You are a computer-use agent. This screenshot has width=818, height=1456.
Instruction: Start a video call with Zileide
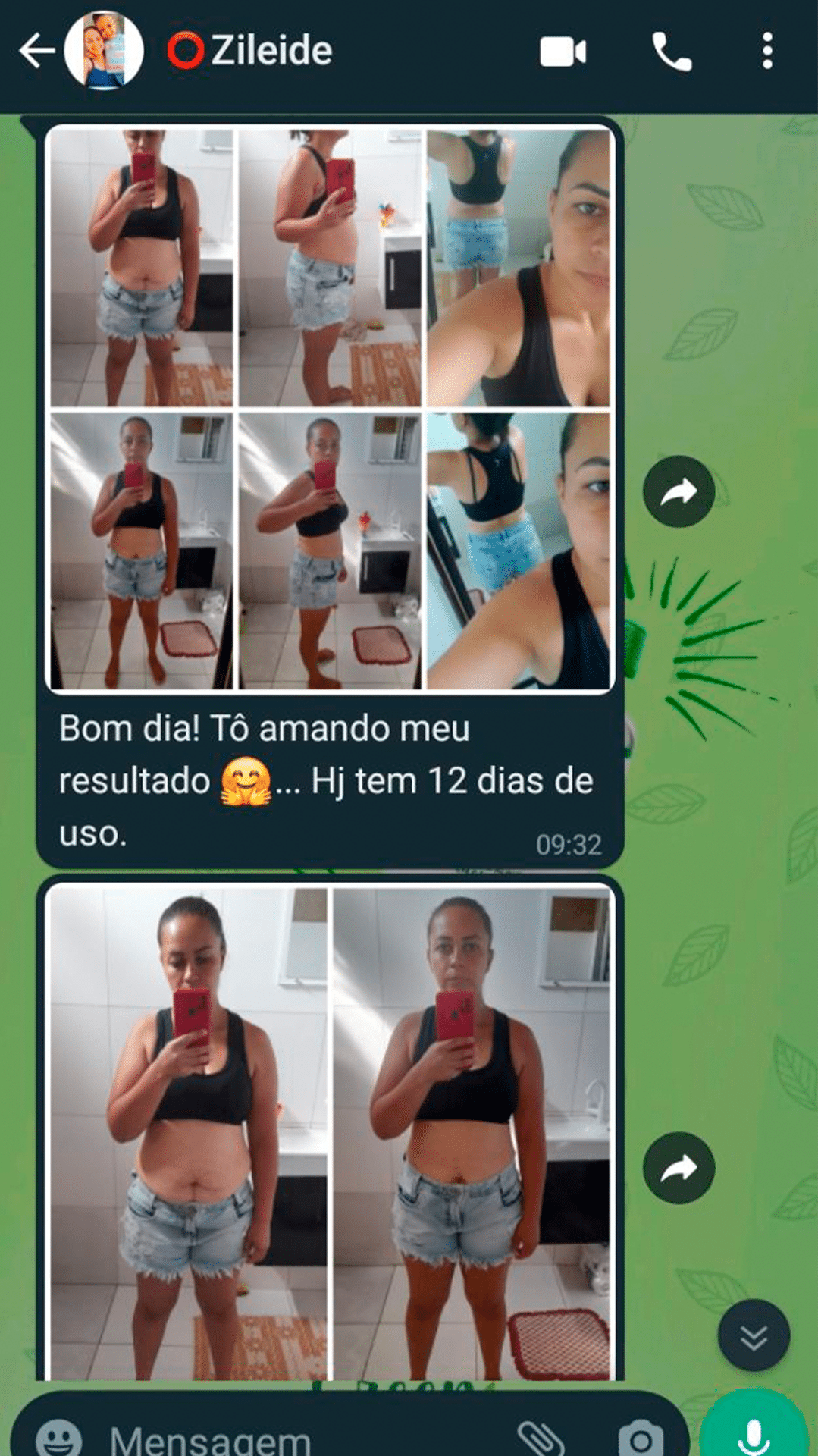(x=563, y=52)
